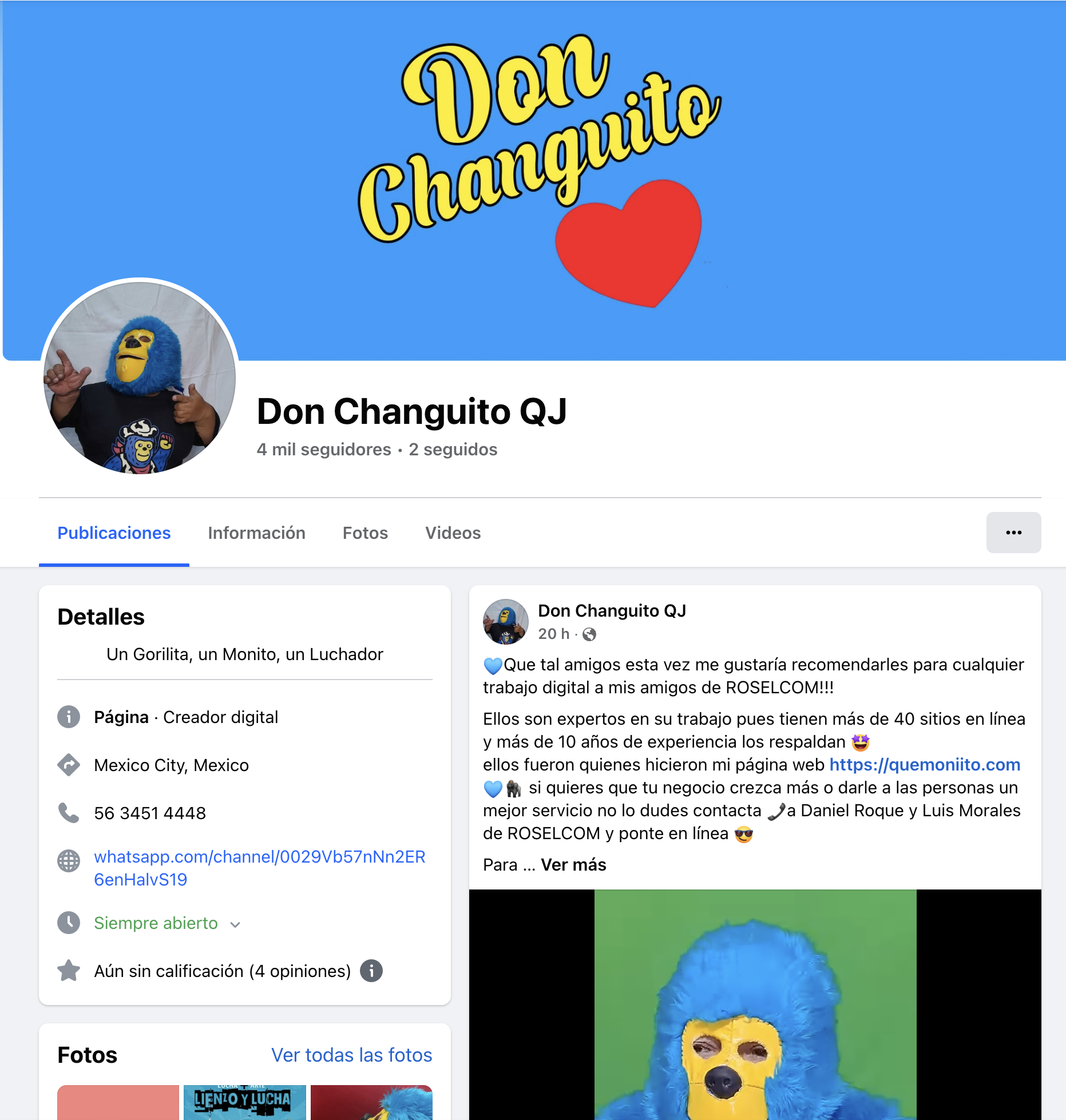The height and width of the screenshot is (1120, 1066).
Task: Open the post author name Don Changuito QJ
Action: pyautogui.click(x=611, y=611)
